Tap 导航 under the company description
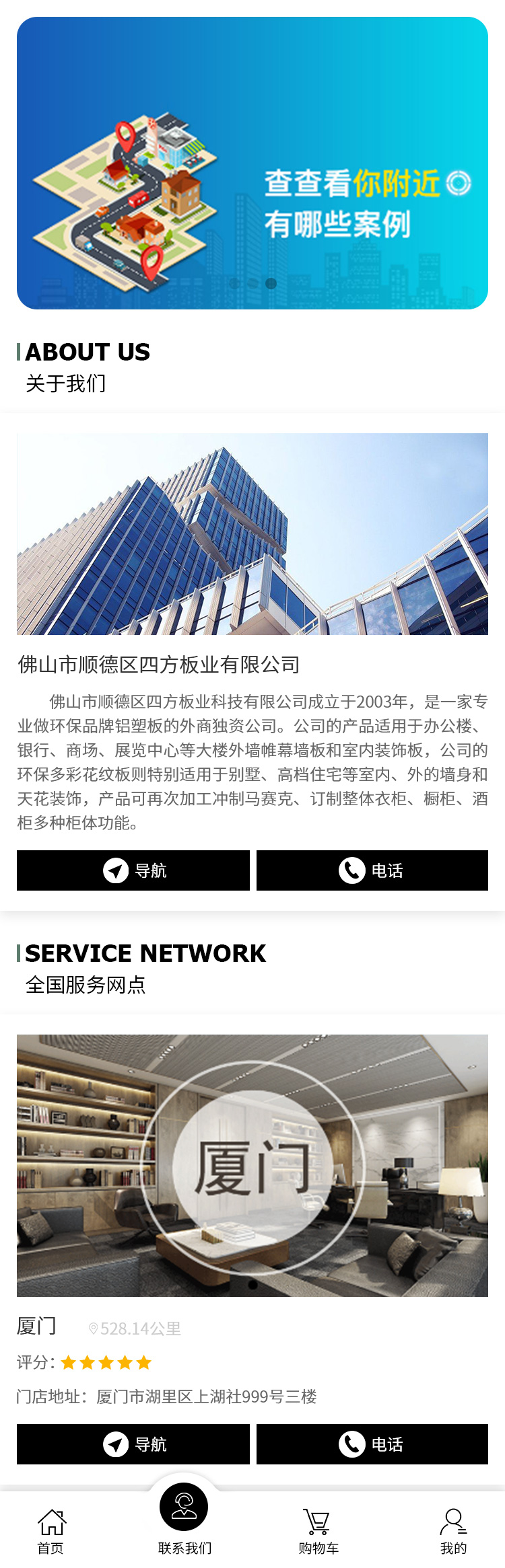This screenshot has width=505, height=1568. (133, 870)
